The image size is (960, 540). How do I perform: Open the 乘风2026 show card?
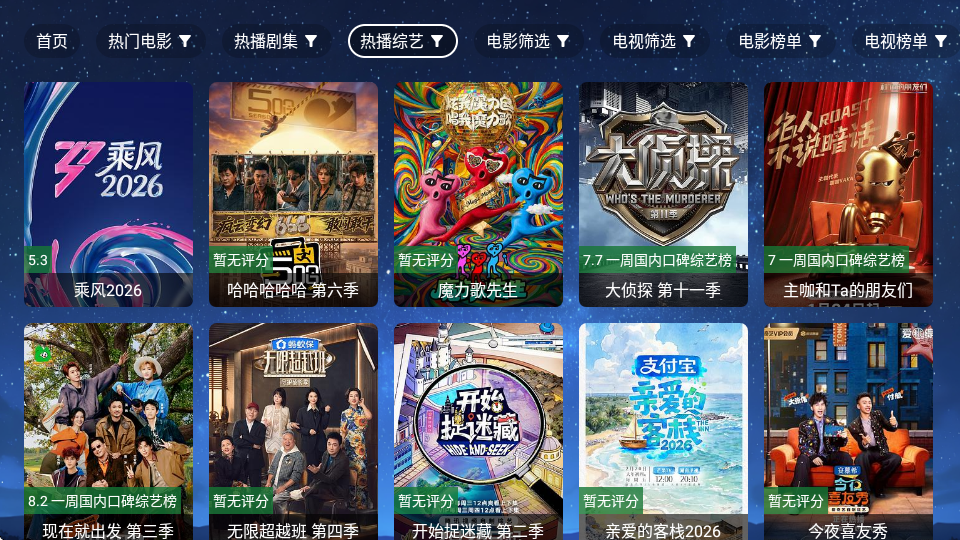point(108,194)
